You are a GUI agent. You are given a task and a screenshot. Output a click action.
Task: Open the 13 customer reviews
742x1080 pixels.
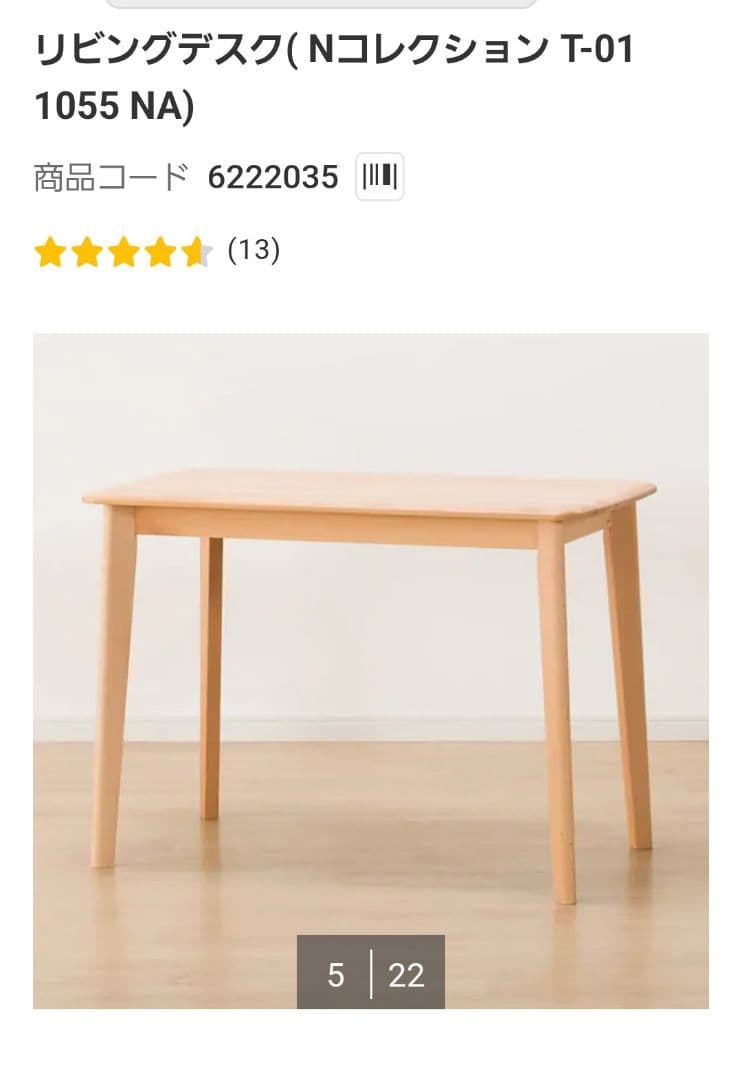point(253,250)
